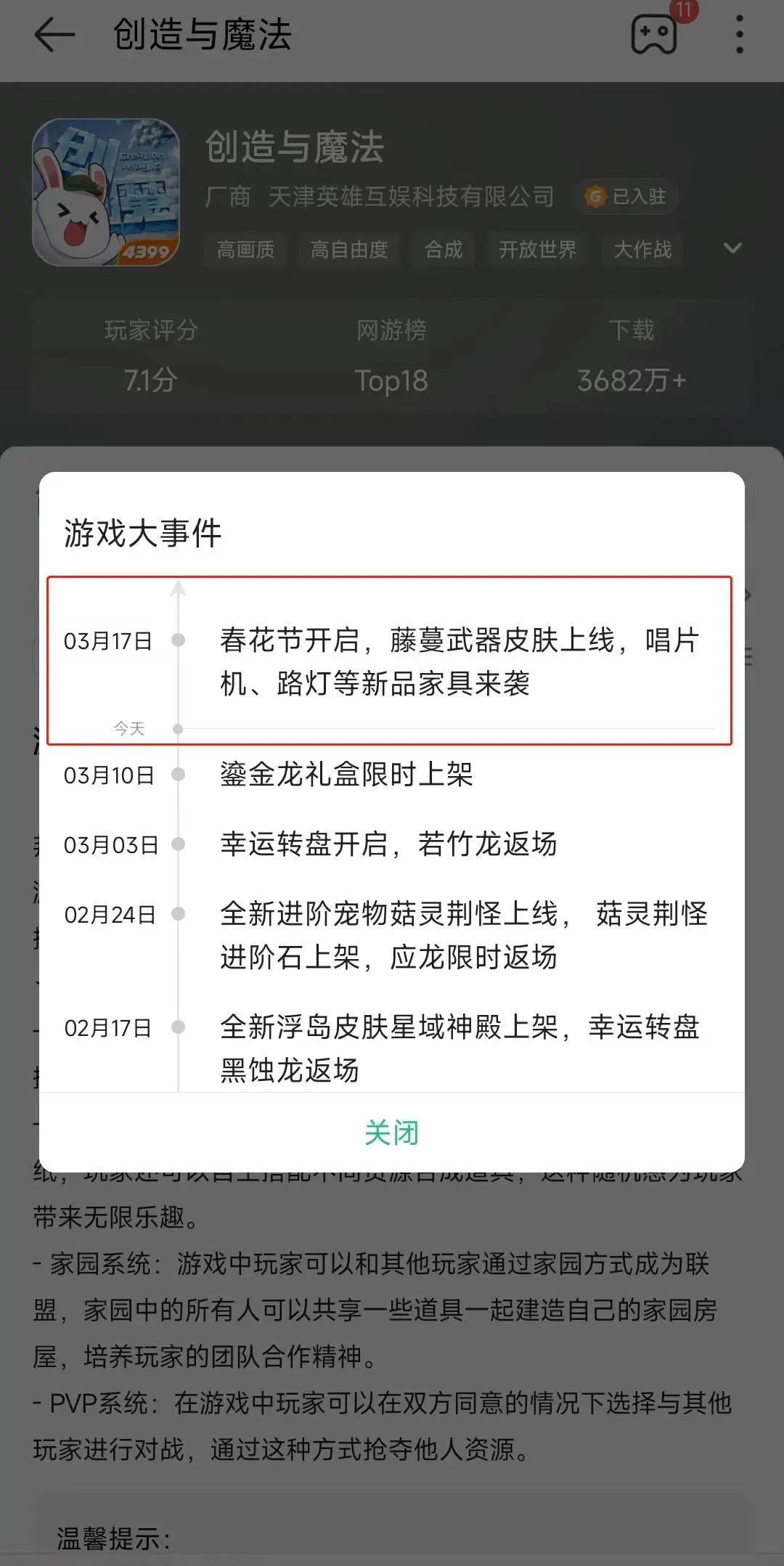This screenshot has height=1566, width=784.
Task: Open the three-dot overflow menu
Action: 739,35
